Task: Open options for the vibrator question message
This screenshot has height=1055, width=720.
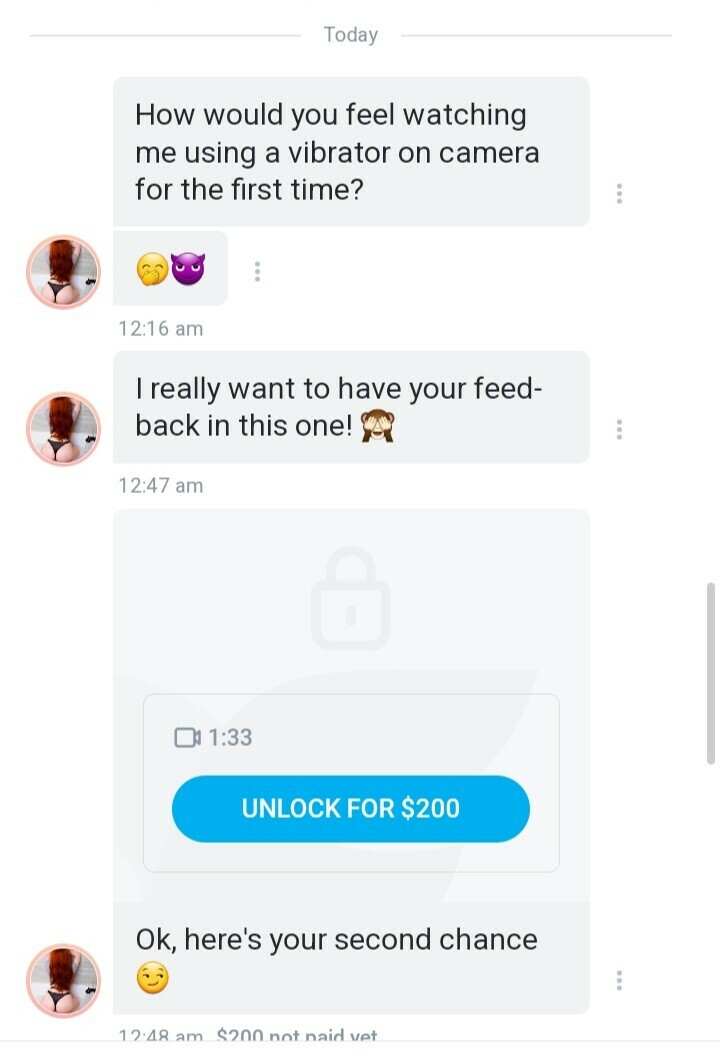Action: click(x=619, y=193)
